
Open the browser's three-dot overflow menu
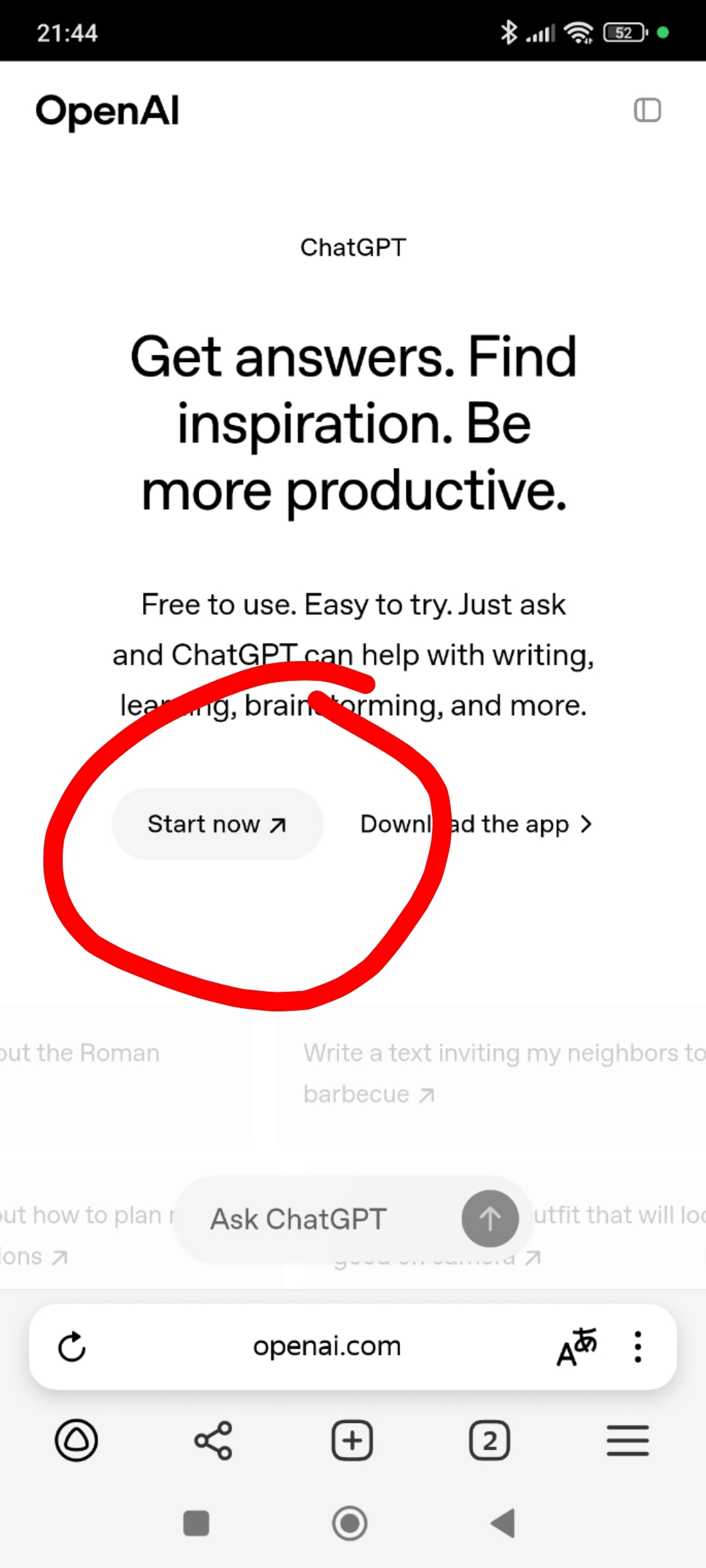pyautogui.click(x=638, y=1347)
